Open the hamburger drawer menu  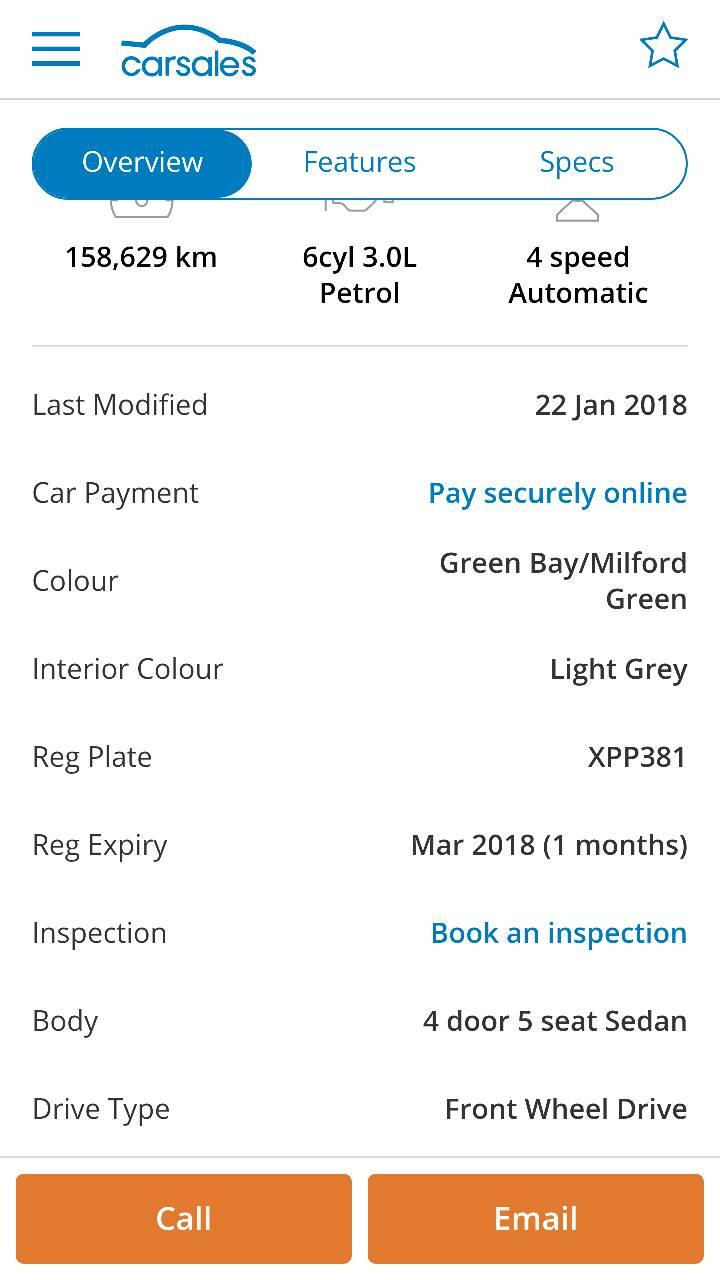[56, 48]
